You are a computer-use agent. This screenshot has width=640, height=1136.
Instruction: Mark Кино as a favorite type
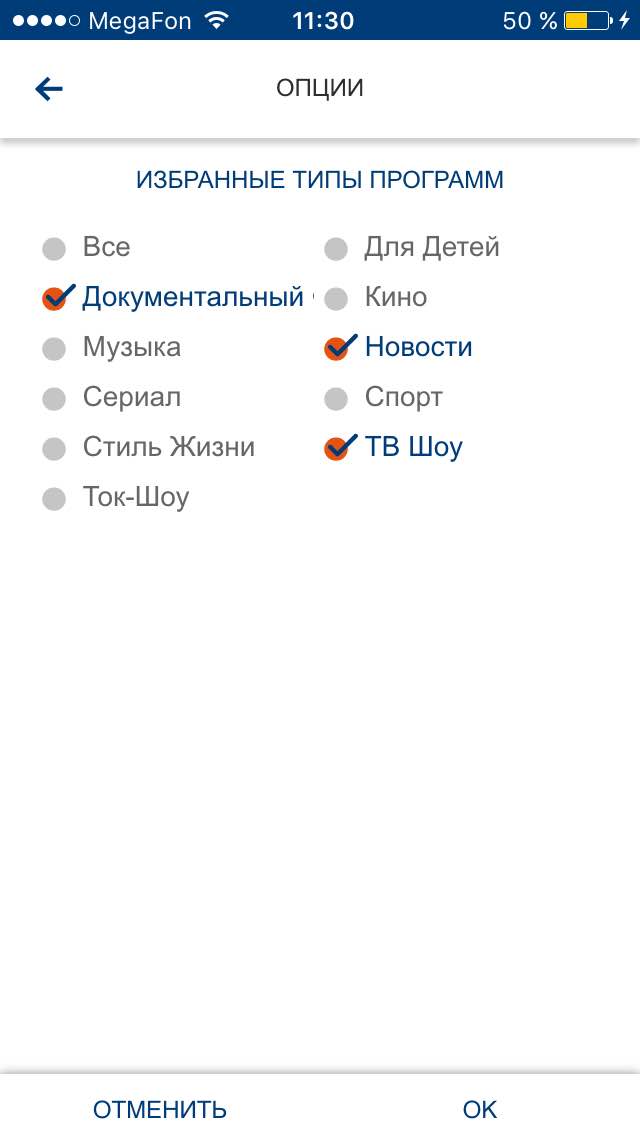pos(336,298)
